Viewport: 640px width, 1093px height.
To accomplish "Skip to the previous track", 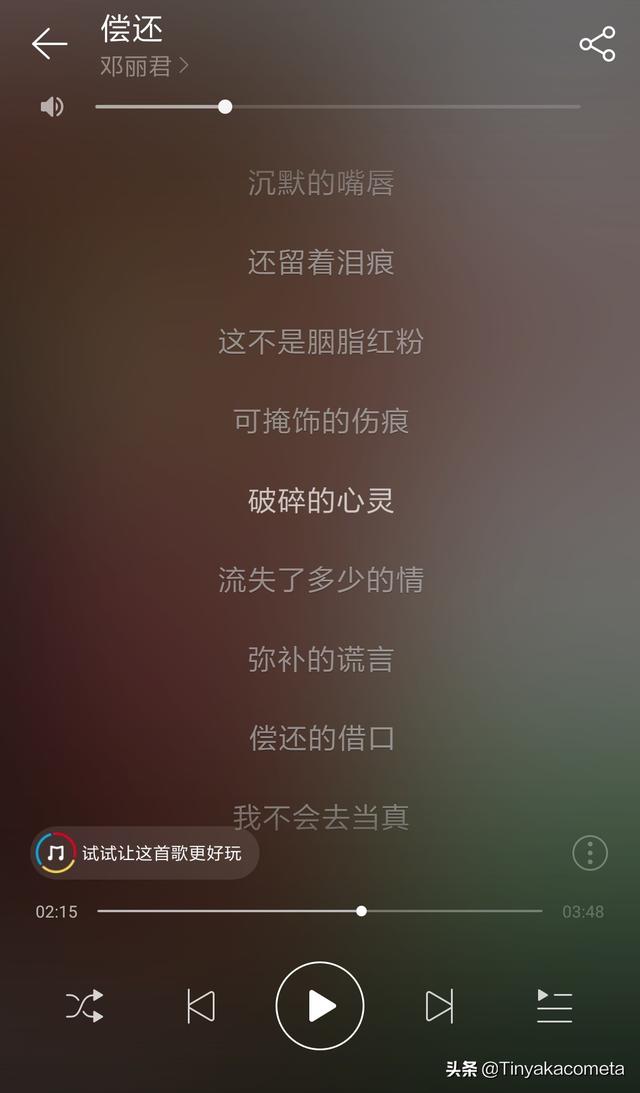I will coord(201,1006).
